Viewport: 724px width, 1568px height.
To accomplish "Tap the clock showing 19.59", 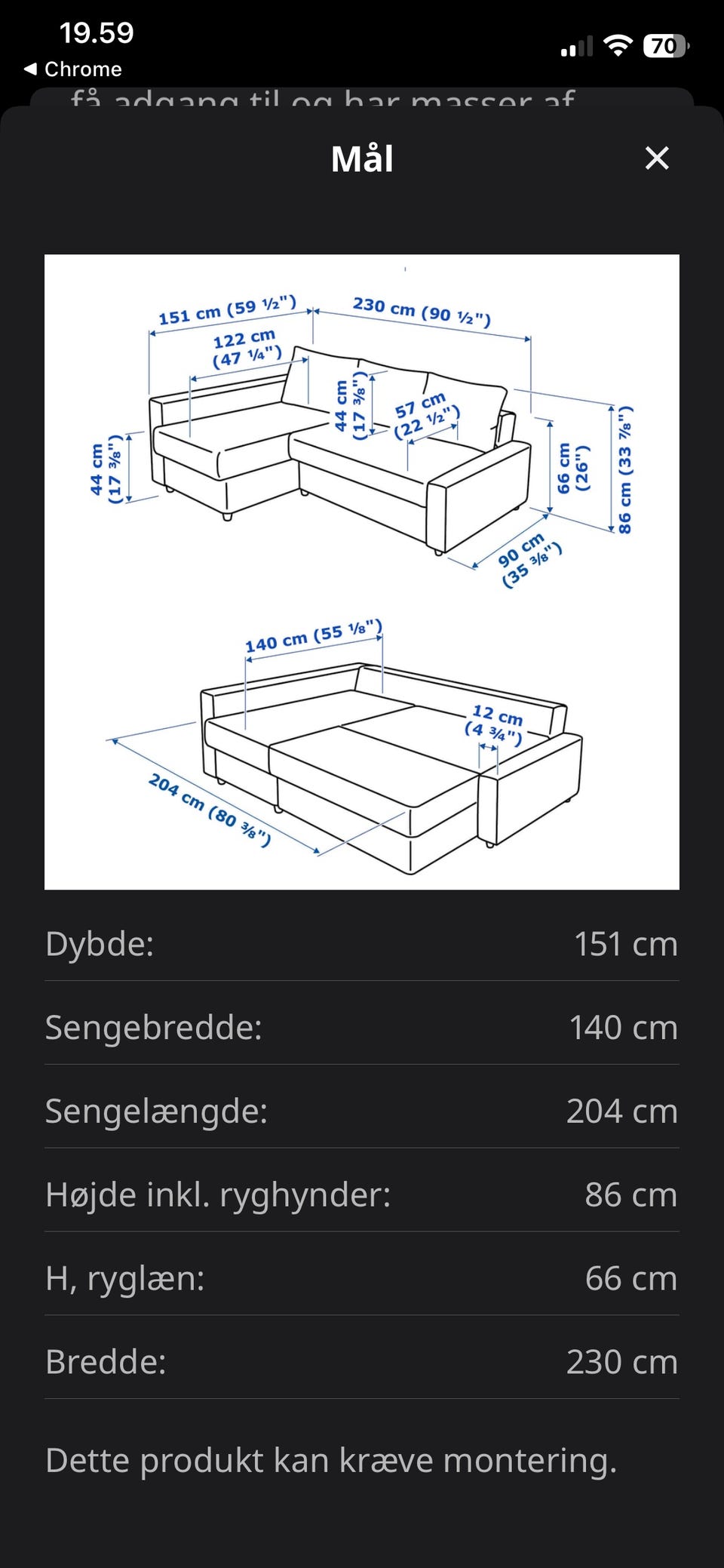I will [97, 33].
